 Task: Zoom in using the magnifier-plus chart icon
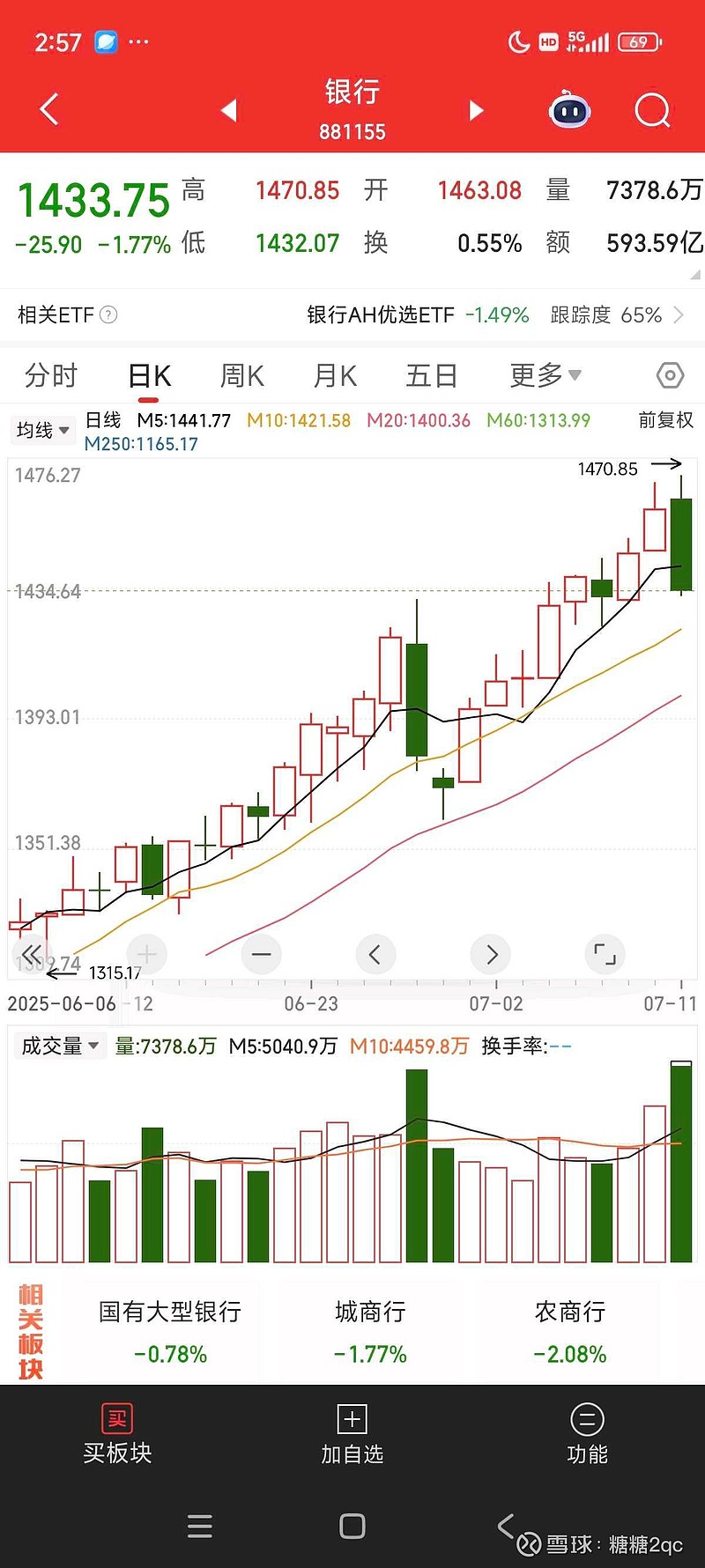tap(146, 954)
